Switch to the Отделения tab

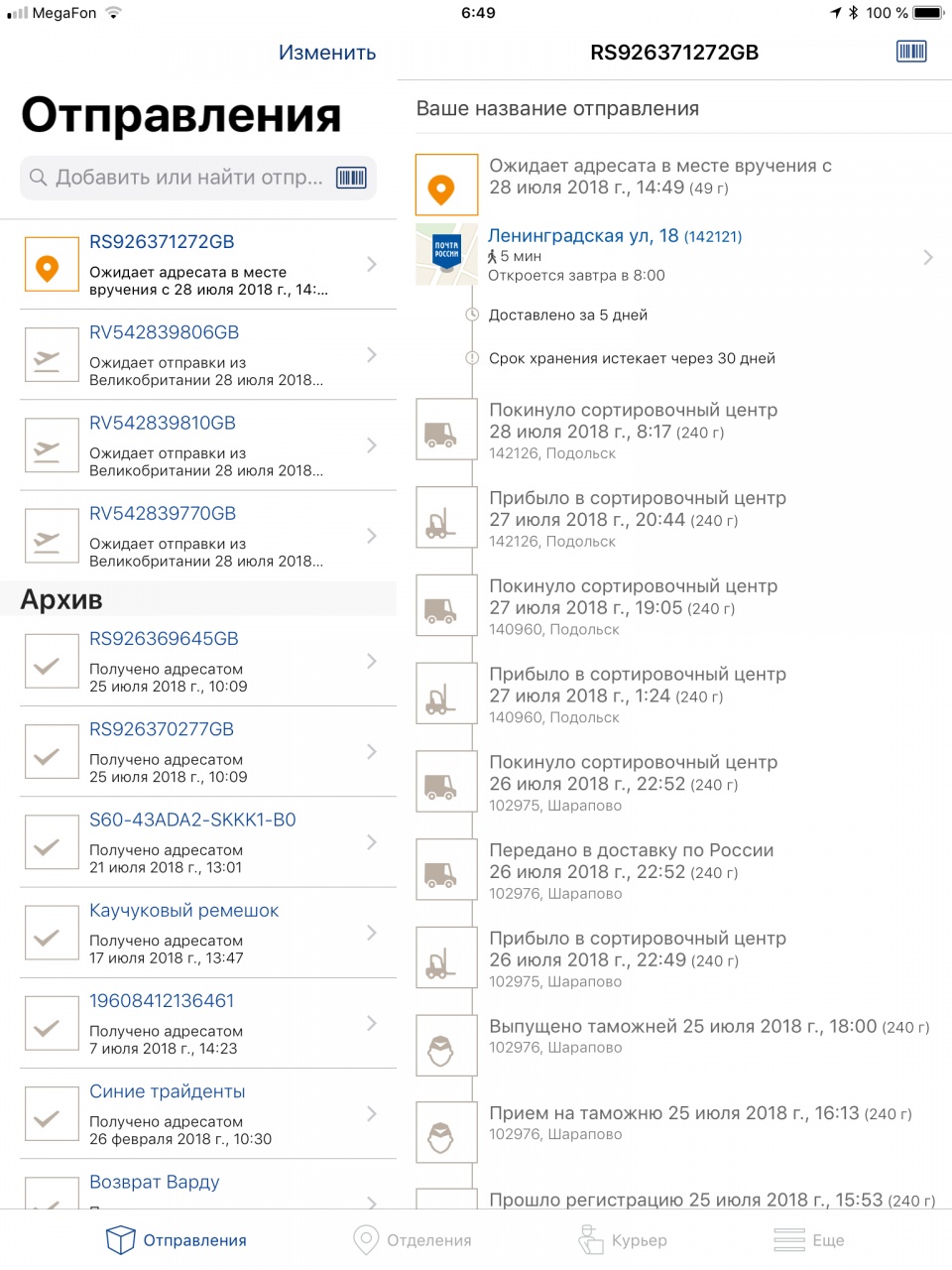(x=413, y=1240)
